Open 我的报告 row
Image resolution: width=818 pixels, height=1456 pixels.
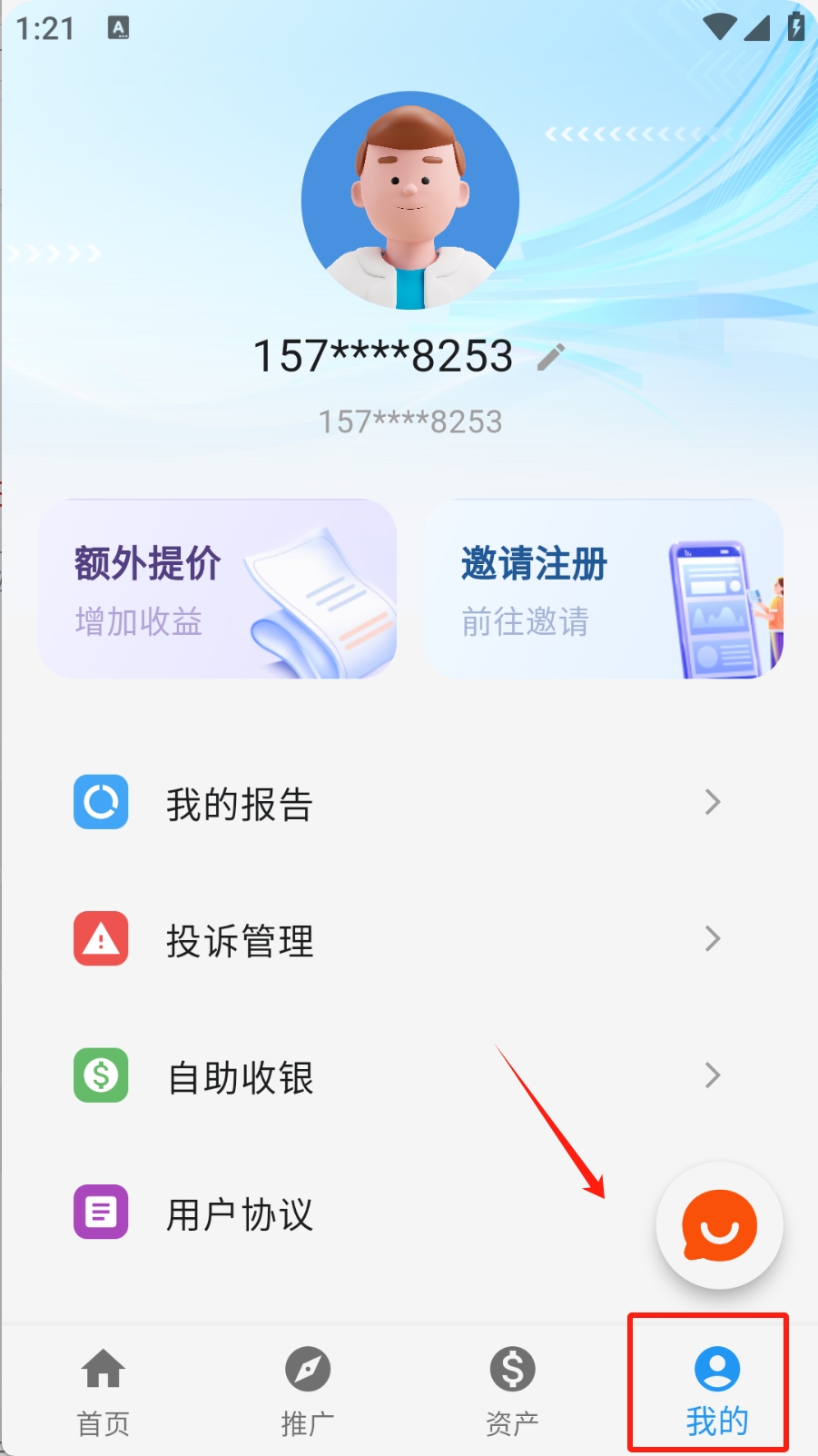coord(398,803)
